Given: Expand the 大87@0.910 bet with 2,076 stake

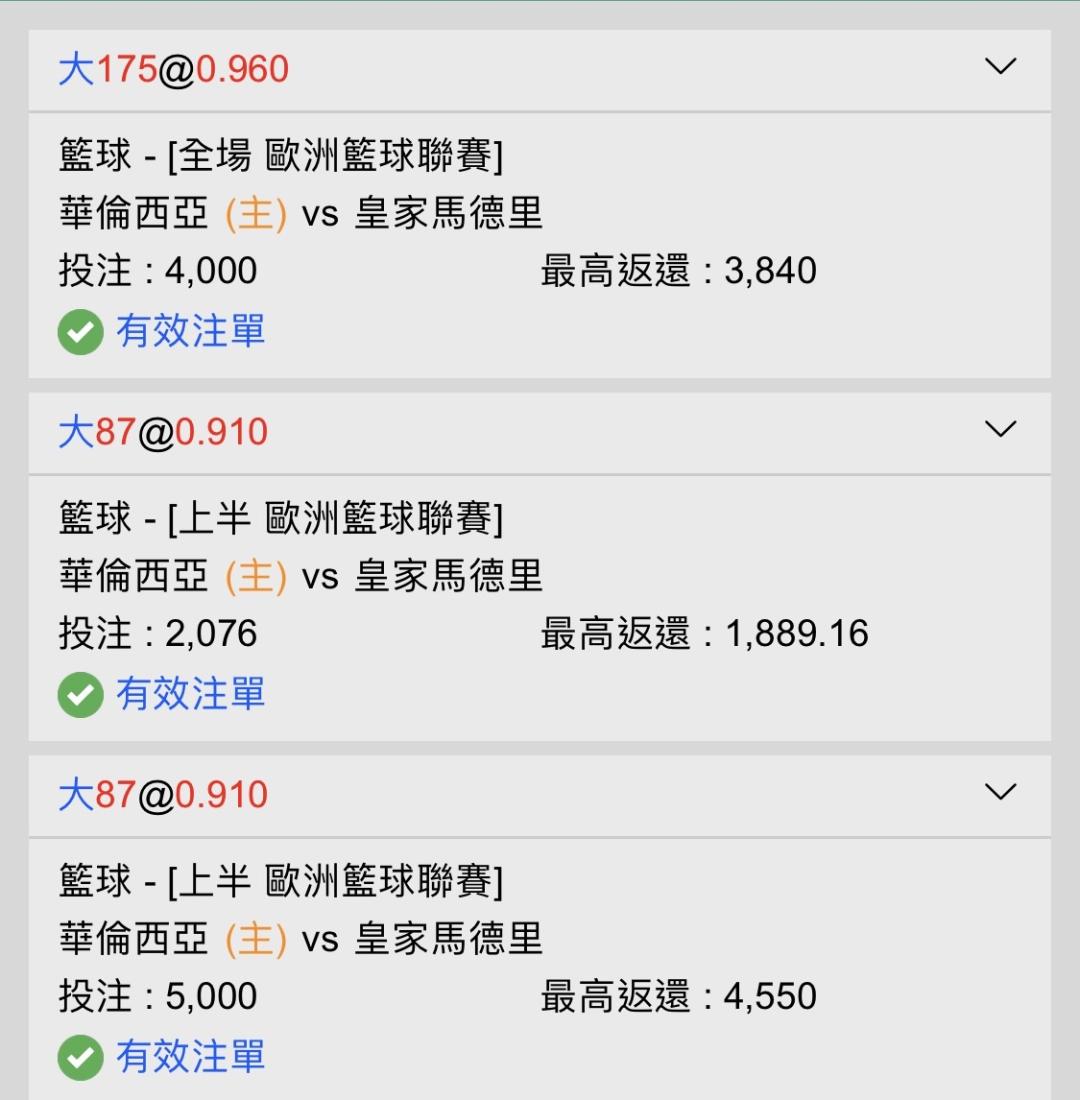Looking at the screenshot, I should click(1000, 429).
